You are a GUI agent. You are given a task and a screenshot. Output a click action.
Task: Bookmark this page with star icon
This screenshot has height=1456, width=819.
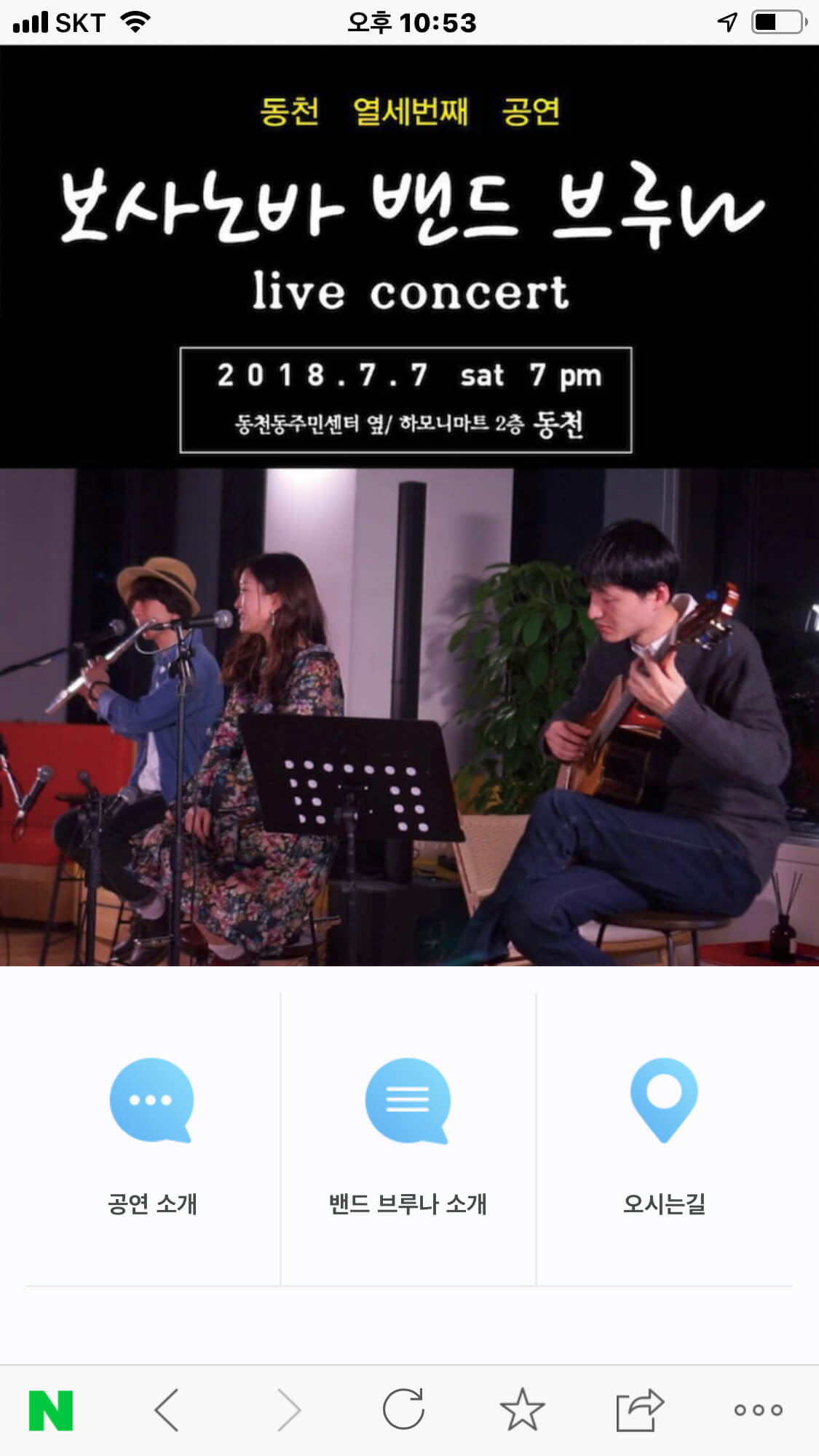pos(522,1410)
